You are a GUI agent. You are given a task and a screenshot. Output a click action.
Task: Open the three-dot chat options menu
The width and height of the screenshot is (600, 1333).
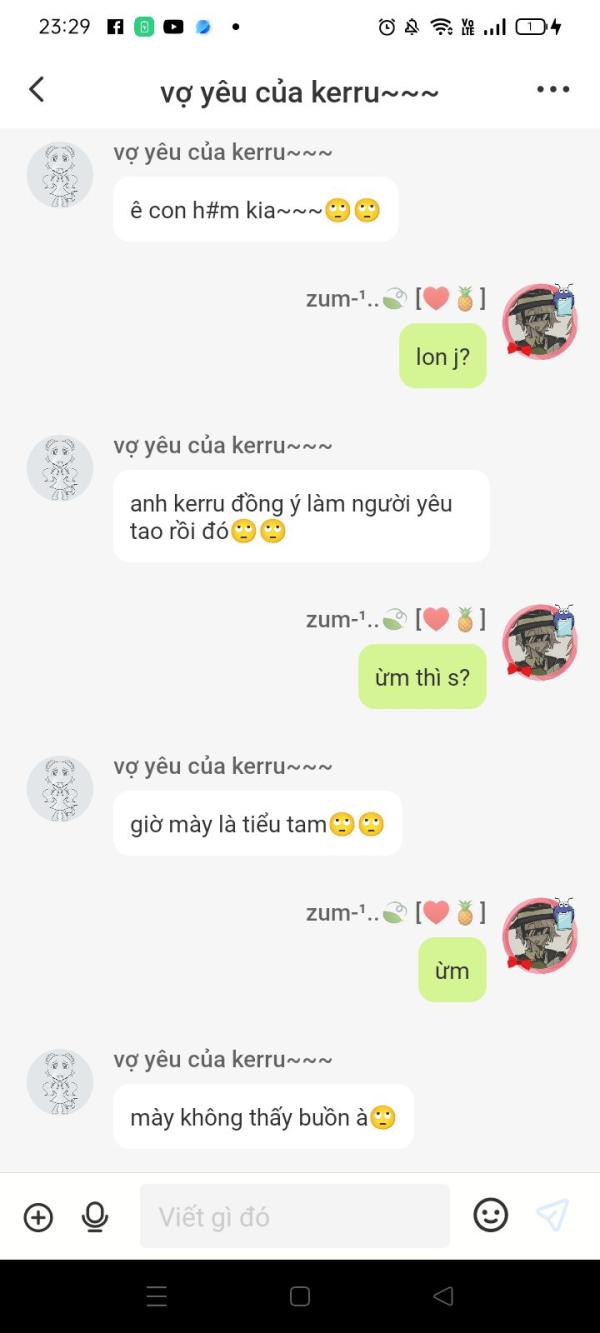552,90
